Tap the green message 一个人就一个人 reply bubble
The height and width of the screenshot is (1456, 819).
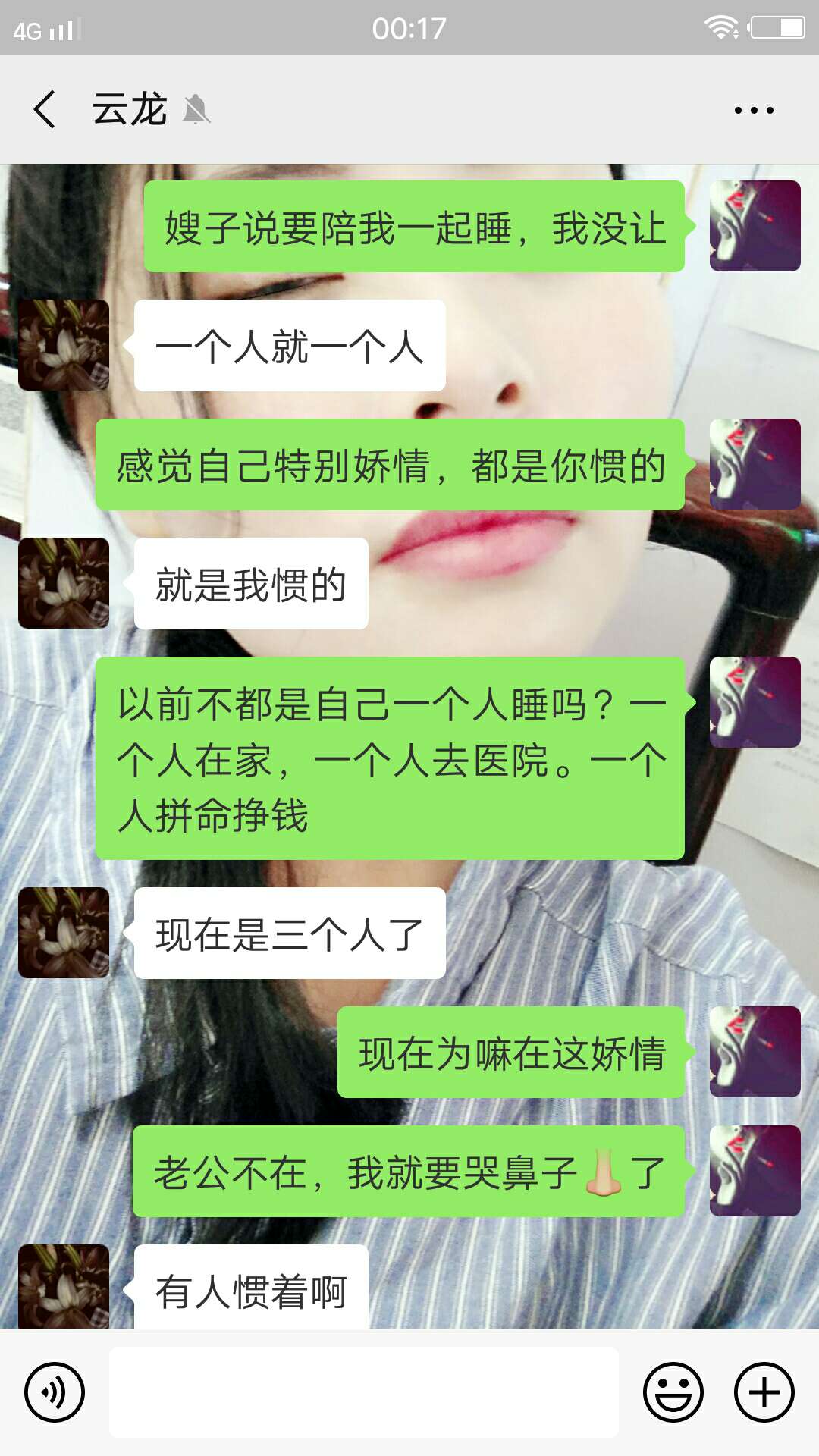click(288, 349)
